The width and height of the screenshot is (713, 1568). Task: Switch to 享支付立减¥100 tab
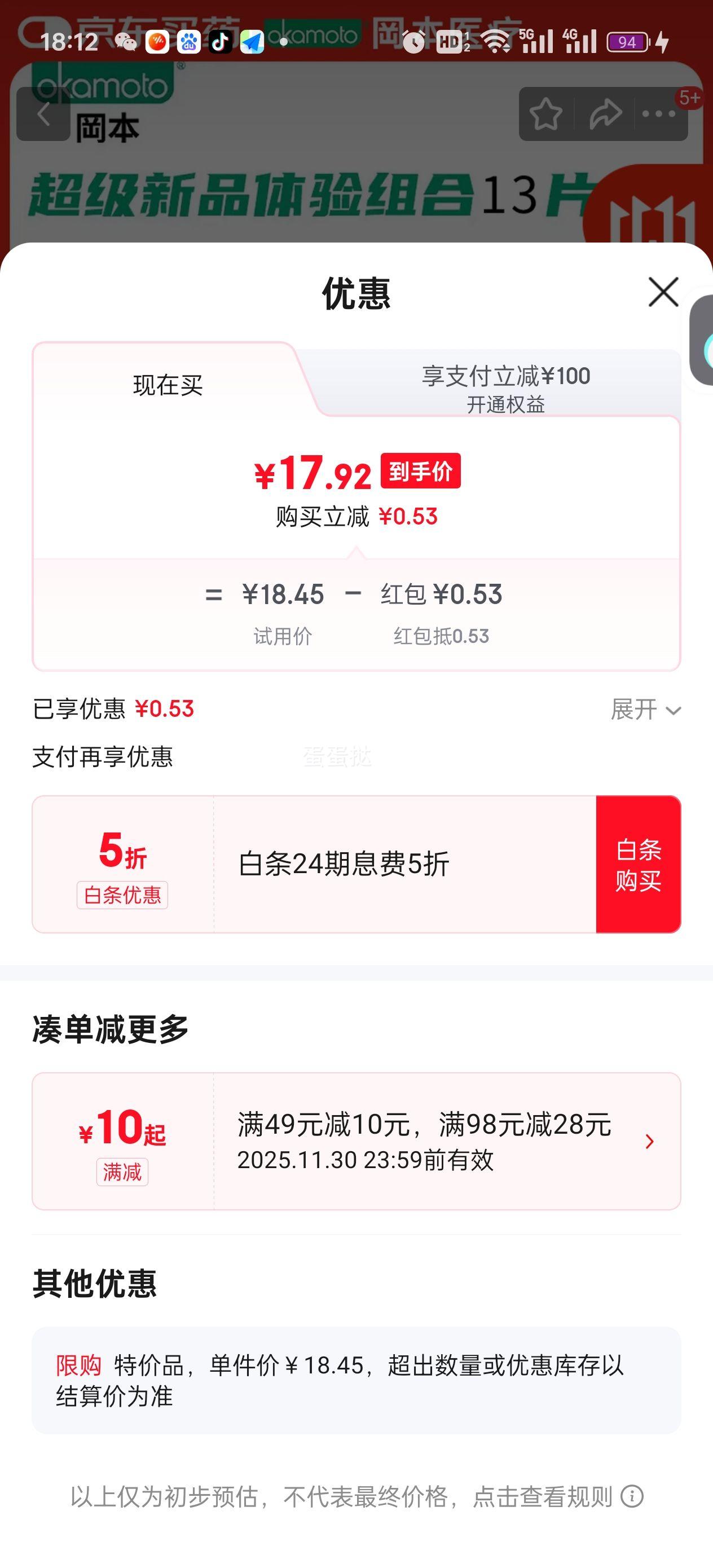505,387
